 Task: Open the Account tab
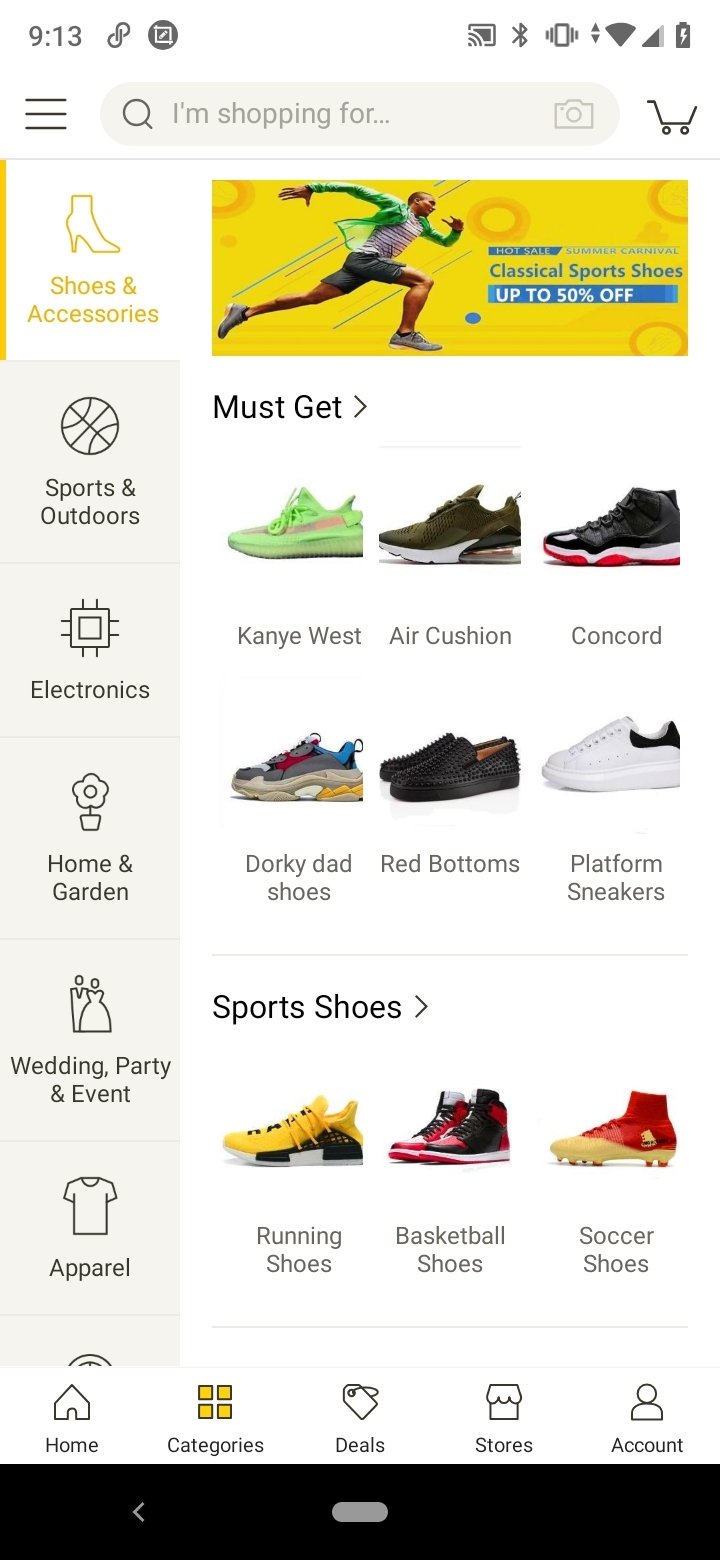coord(647,1418)
